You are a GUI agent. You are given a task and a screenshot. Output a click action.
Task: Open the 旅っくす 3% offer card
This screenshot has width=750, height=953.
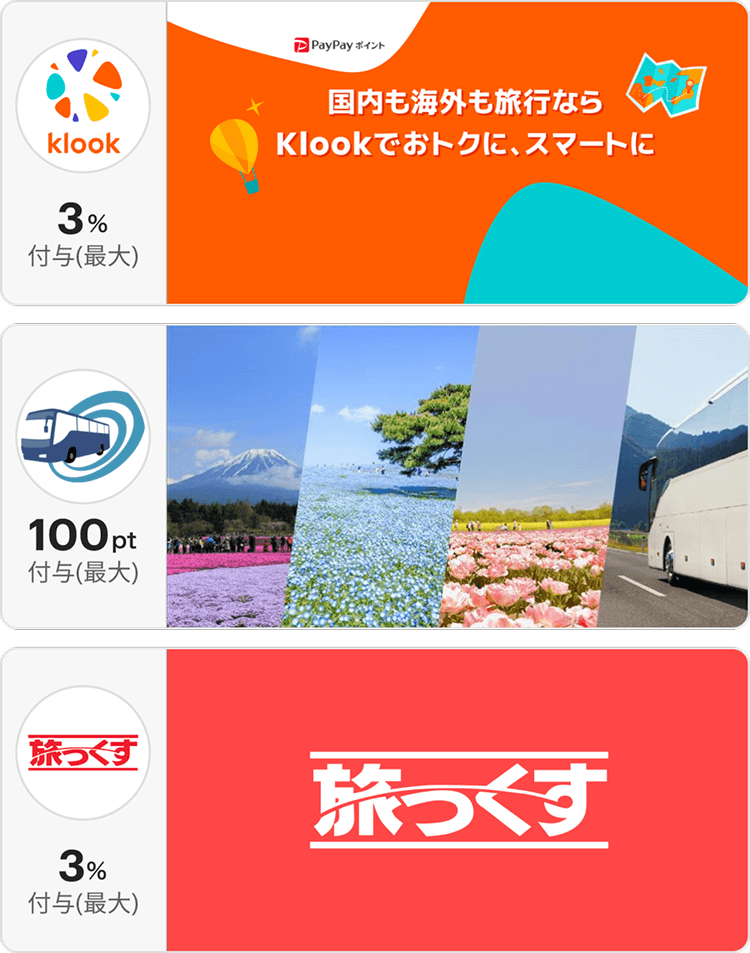tap(375, 800)
